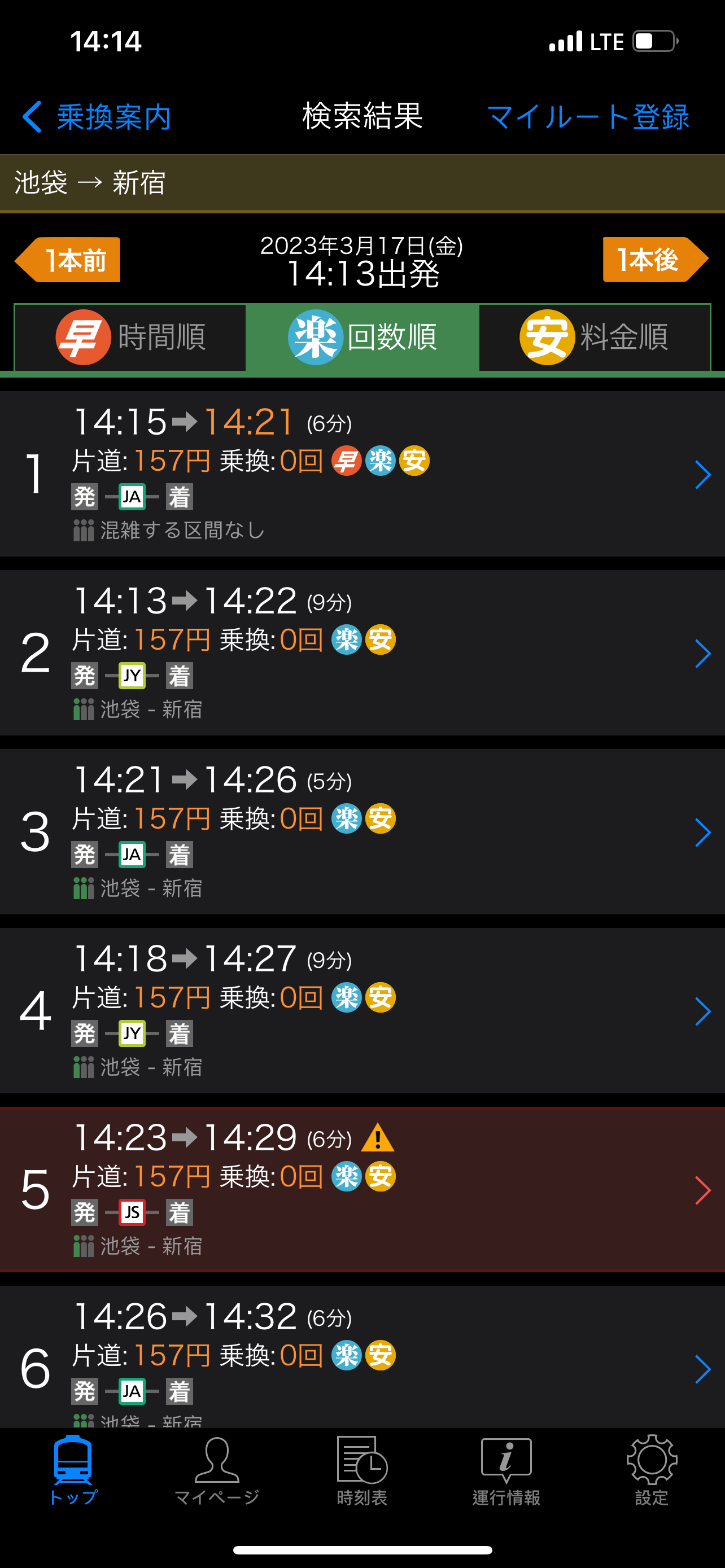Image resolution: width=725 pixels, height=1568 pixels.
Task: Select the 回数順 sorting tab
Action: pos(362,337)
